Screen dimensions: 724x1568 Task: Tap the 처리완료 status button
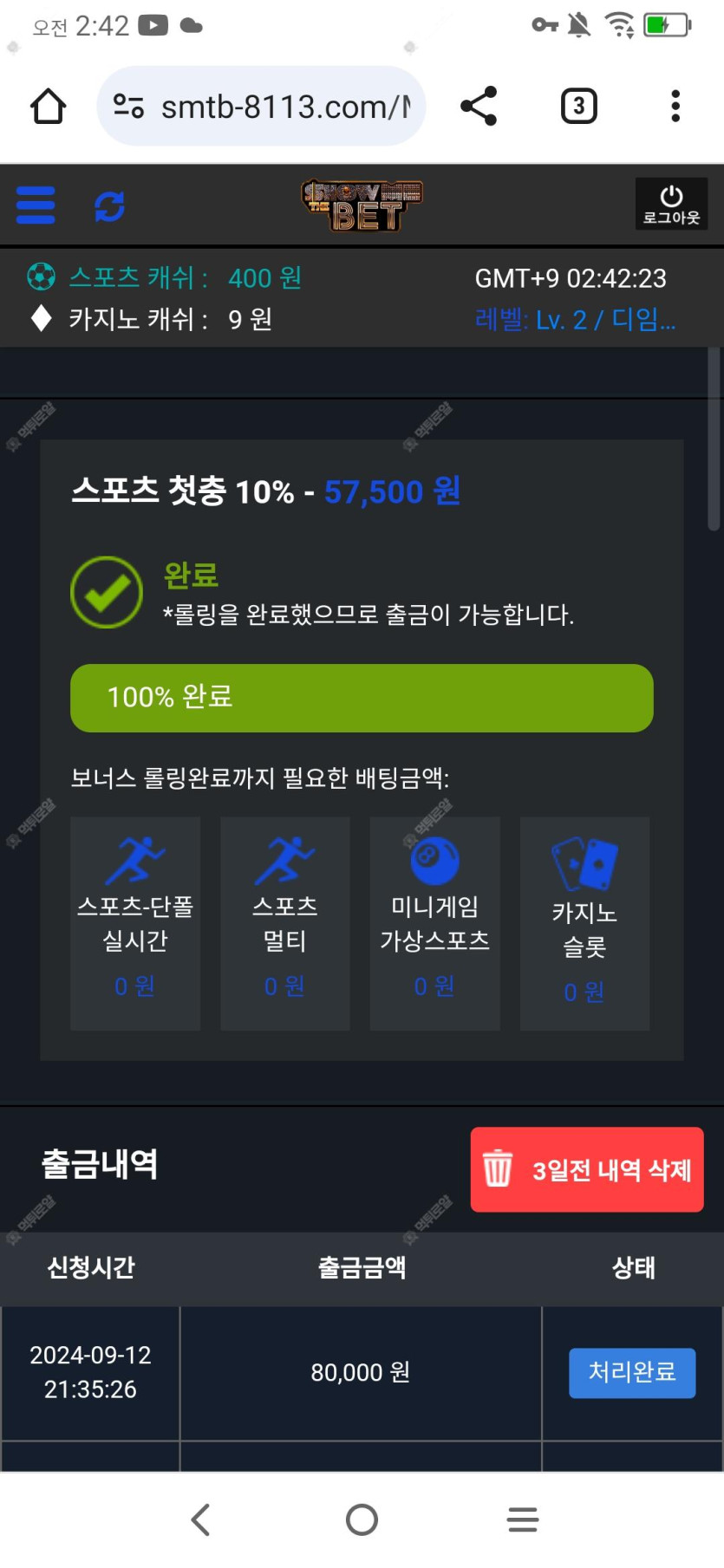coord(632,1372)
